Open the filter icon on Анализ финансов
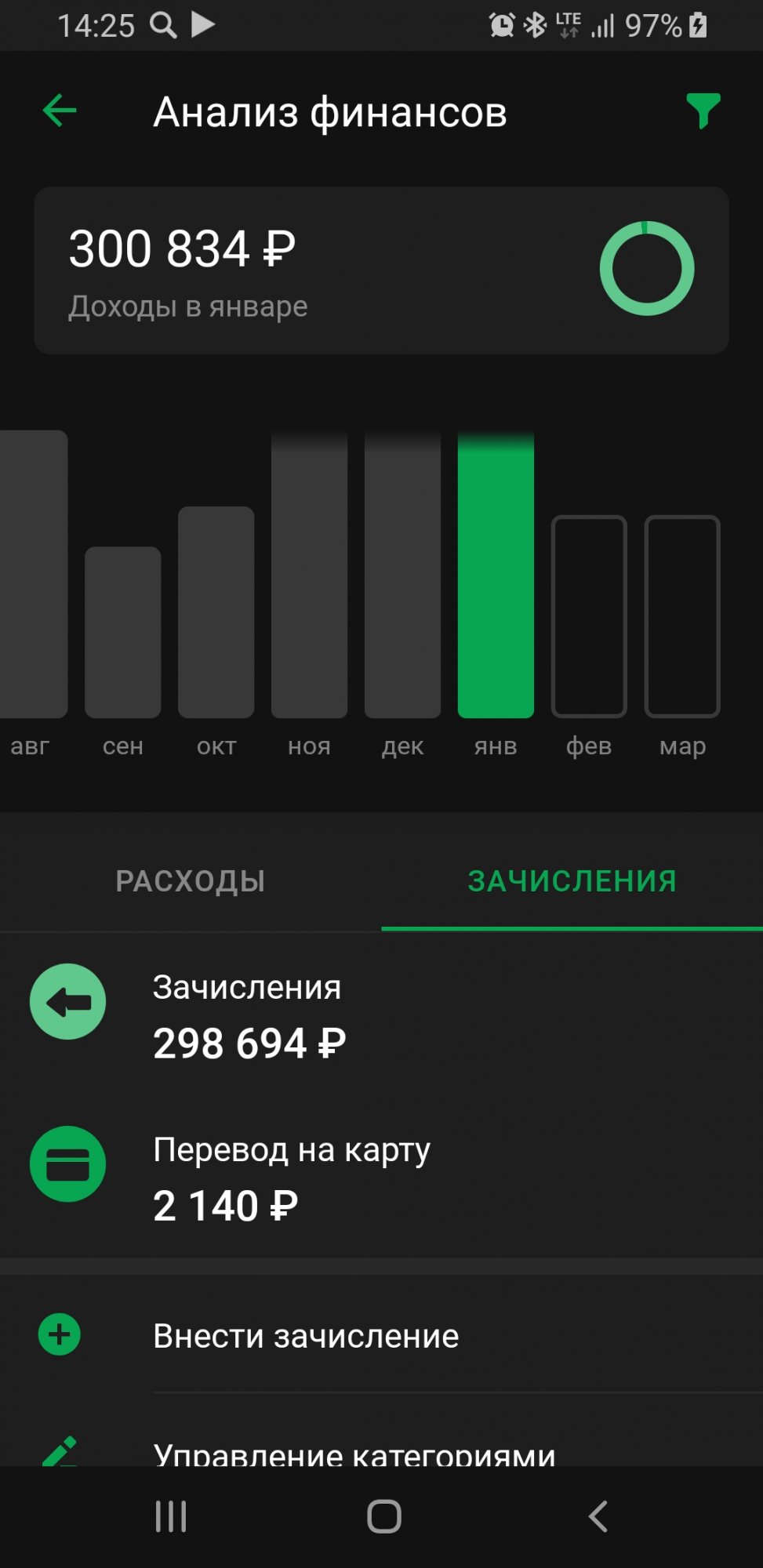 703,111
